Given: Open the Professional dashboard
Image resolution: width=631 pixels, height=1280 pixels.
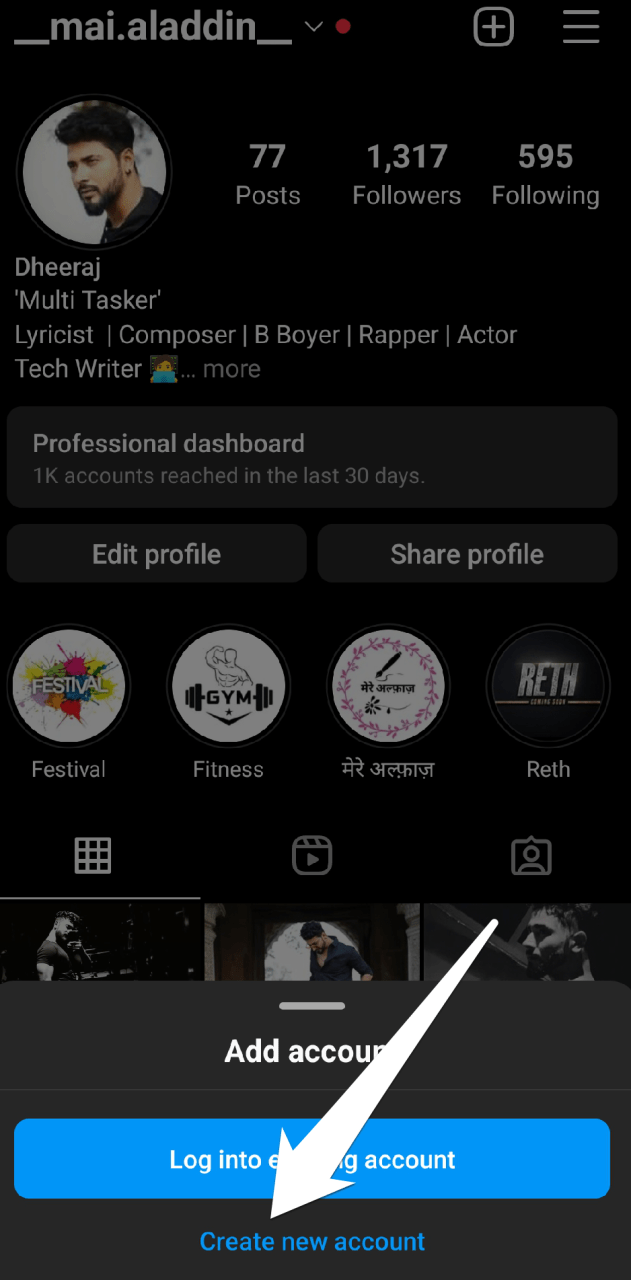Looking at the screenshot, I should [x=312, y=457].
